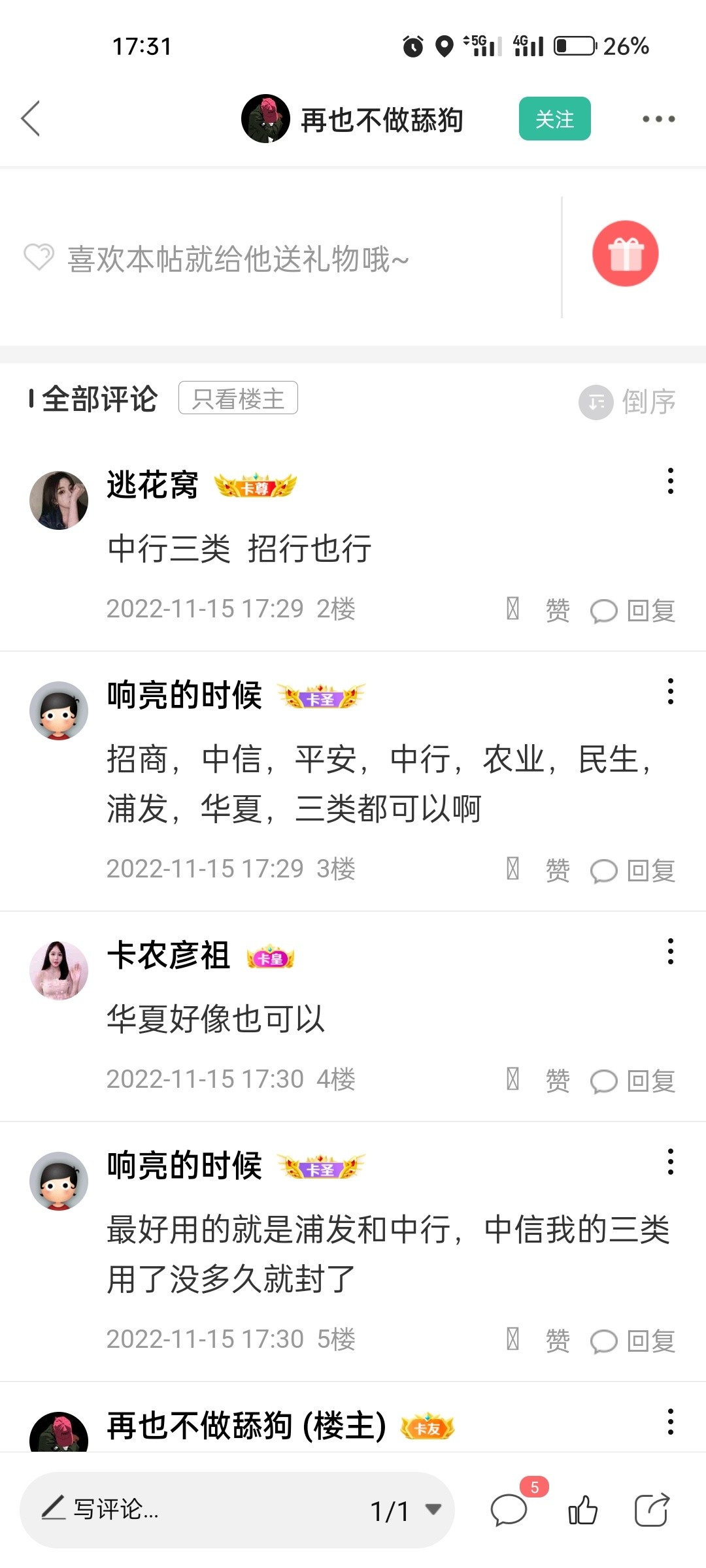
Task: Open more options on 卡农彦祖's comment
Action: click(x=670, y=951)
